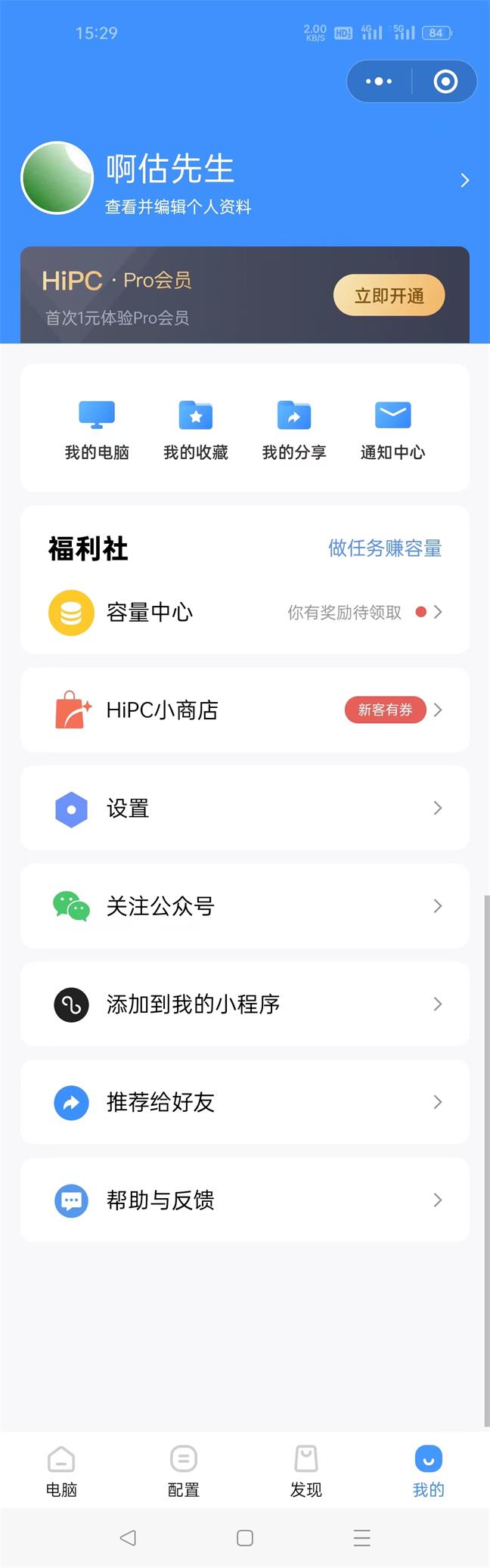Go to the 发现 tab
Viewport: 490px width, 1568px height.
click(306, 1471)
